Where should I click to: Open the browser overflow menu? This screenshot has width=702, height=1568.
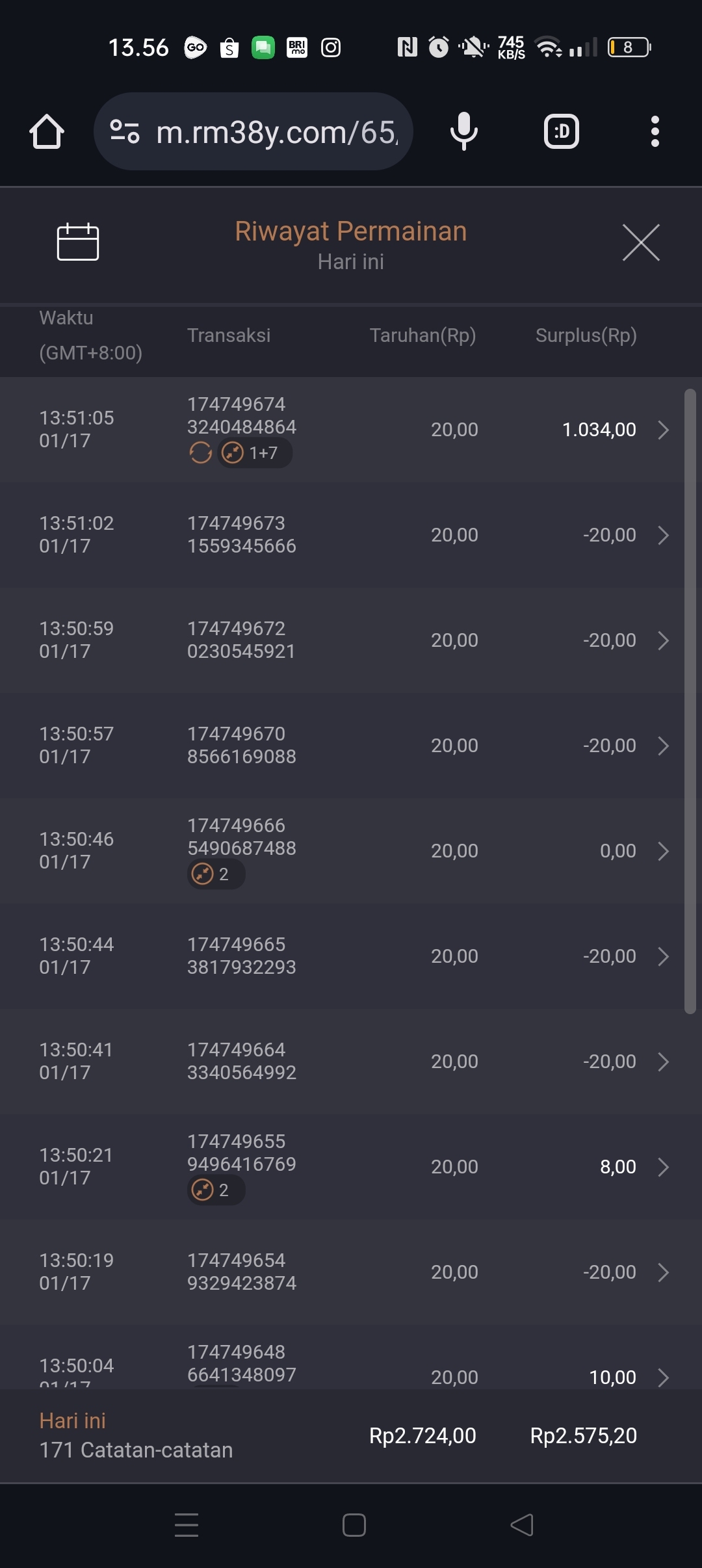click(655, 132)
